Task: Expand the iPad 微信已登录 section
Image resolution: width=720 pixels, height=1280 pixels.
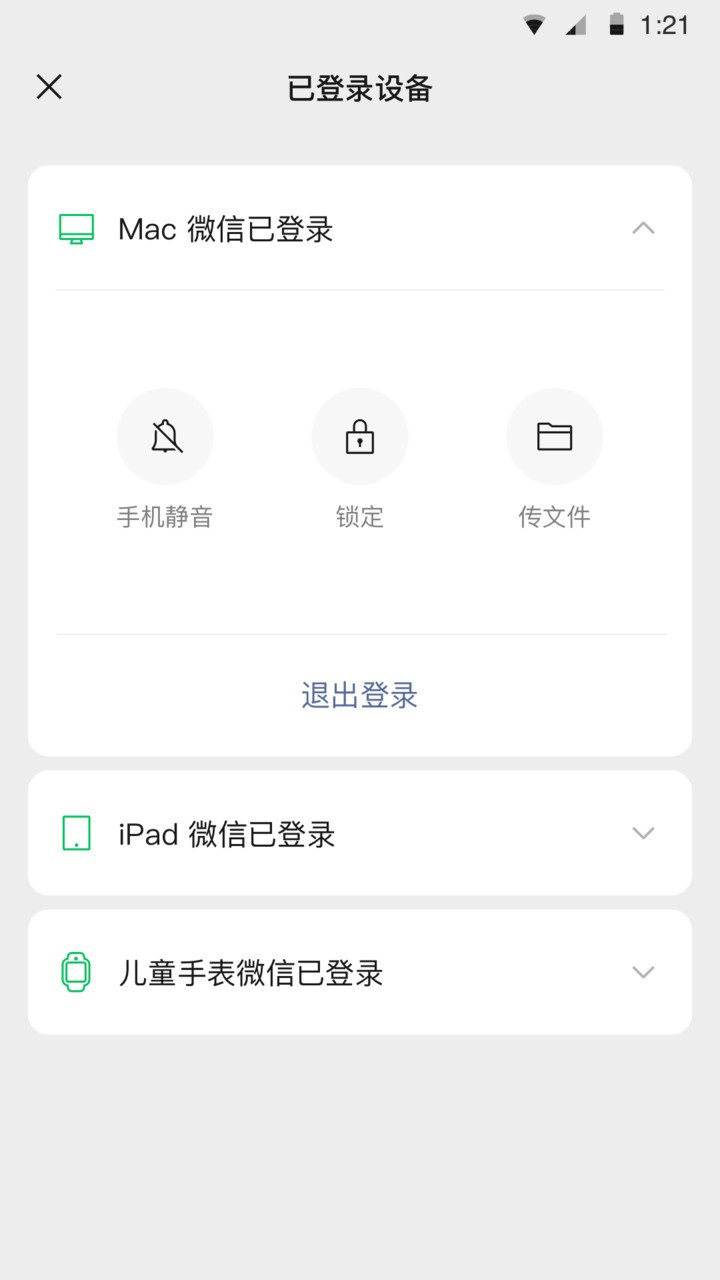Action: [644, 832]
